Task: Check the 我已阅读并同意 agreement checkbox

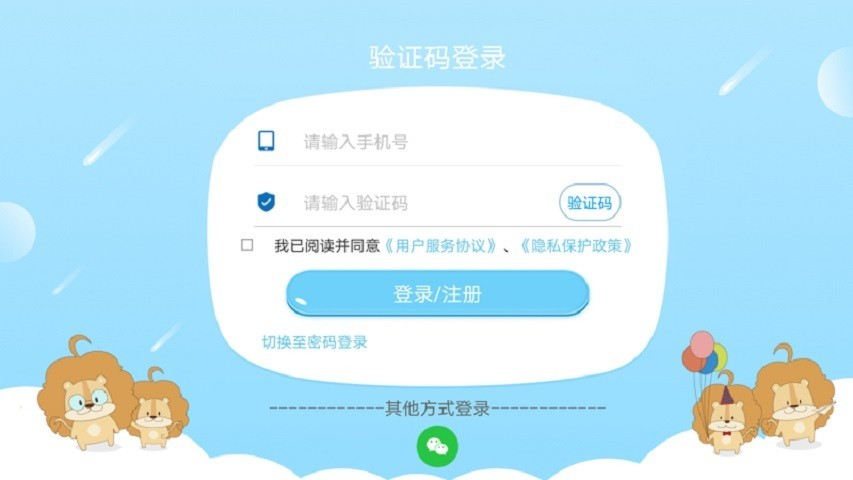Action: 247,245
